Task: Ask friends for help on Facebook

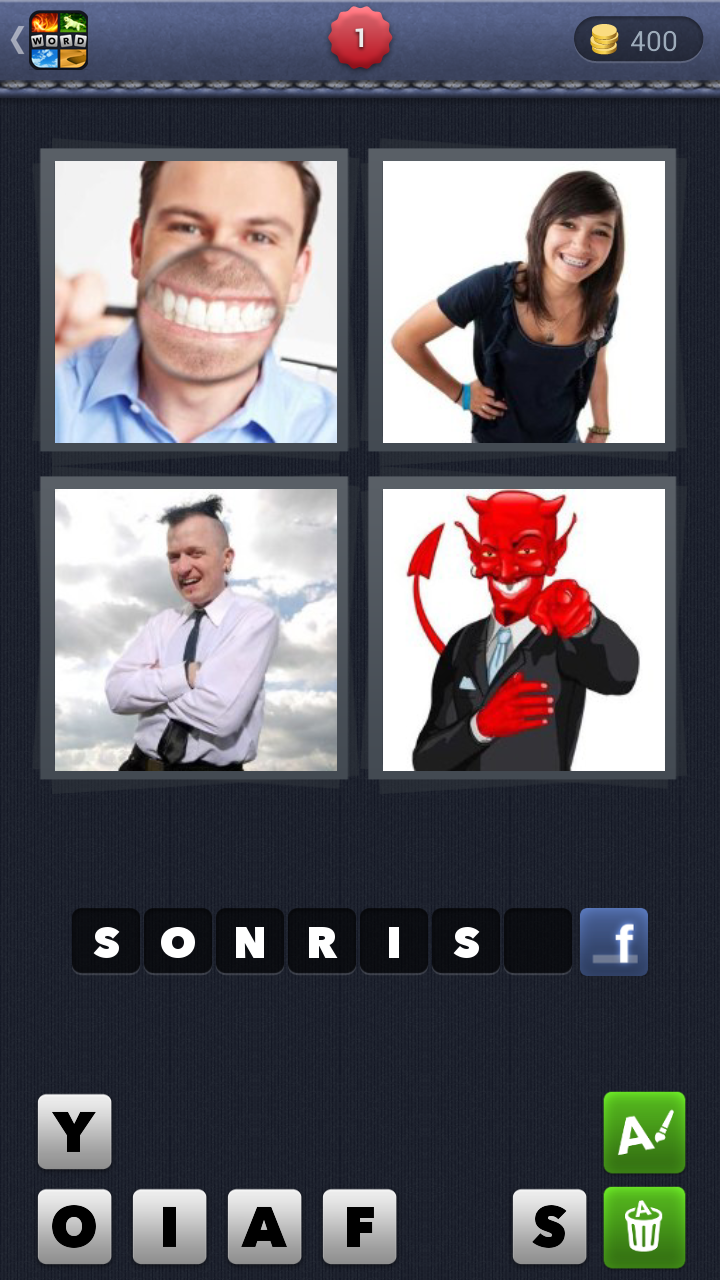Action: pyautogui.click(x=613, y=942)
